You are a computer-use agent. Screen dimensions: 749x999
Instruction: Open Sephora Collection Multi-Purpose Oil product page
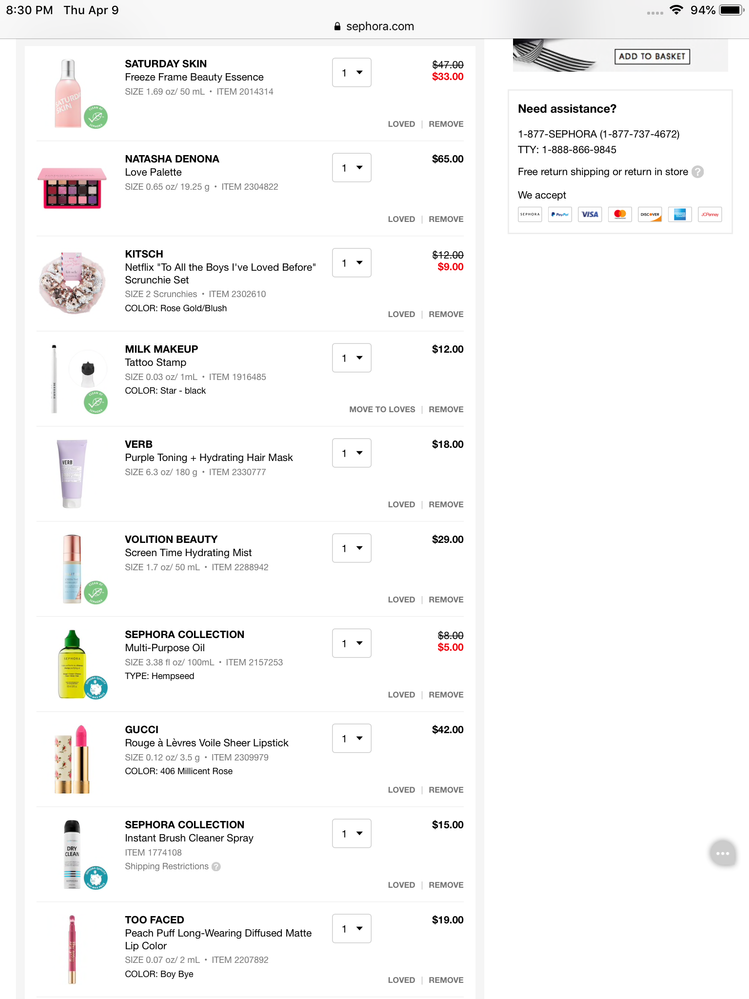tap(164, 648)
